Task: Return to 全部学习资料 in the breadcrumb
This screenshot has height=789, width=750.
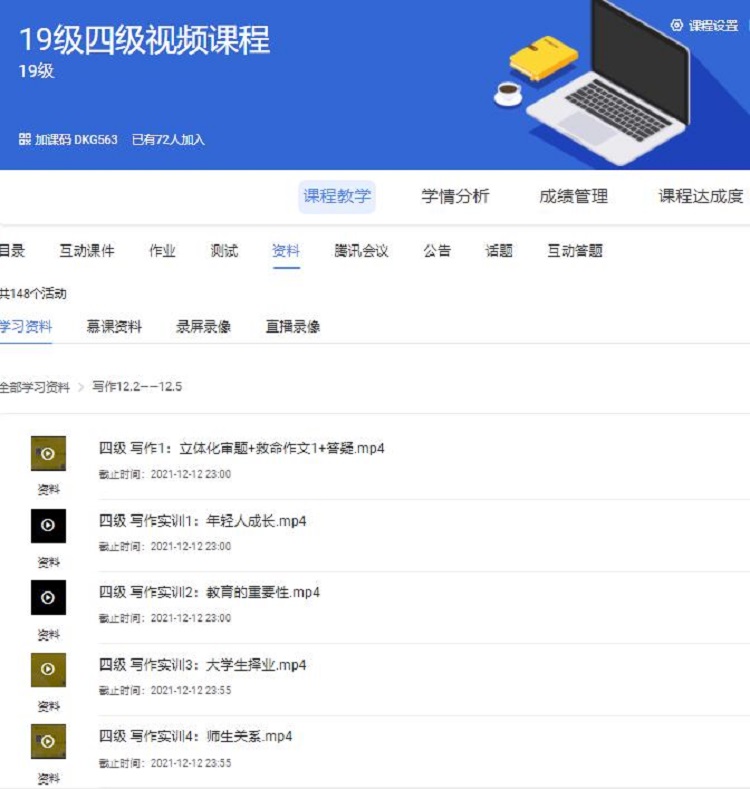Action: click(35, 387)
